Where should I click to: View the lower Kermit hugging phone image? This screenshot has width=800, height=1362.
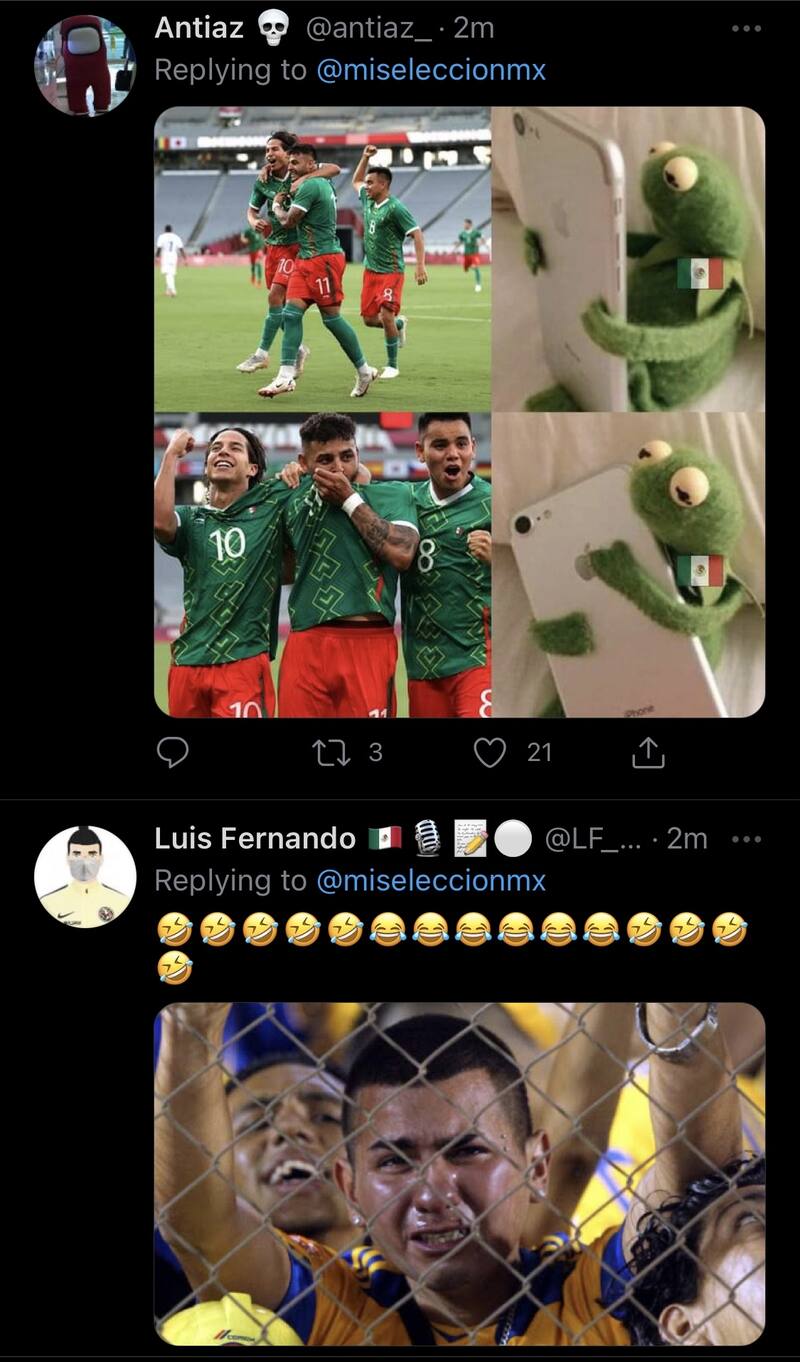coord(629,565)
